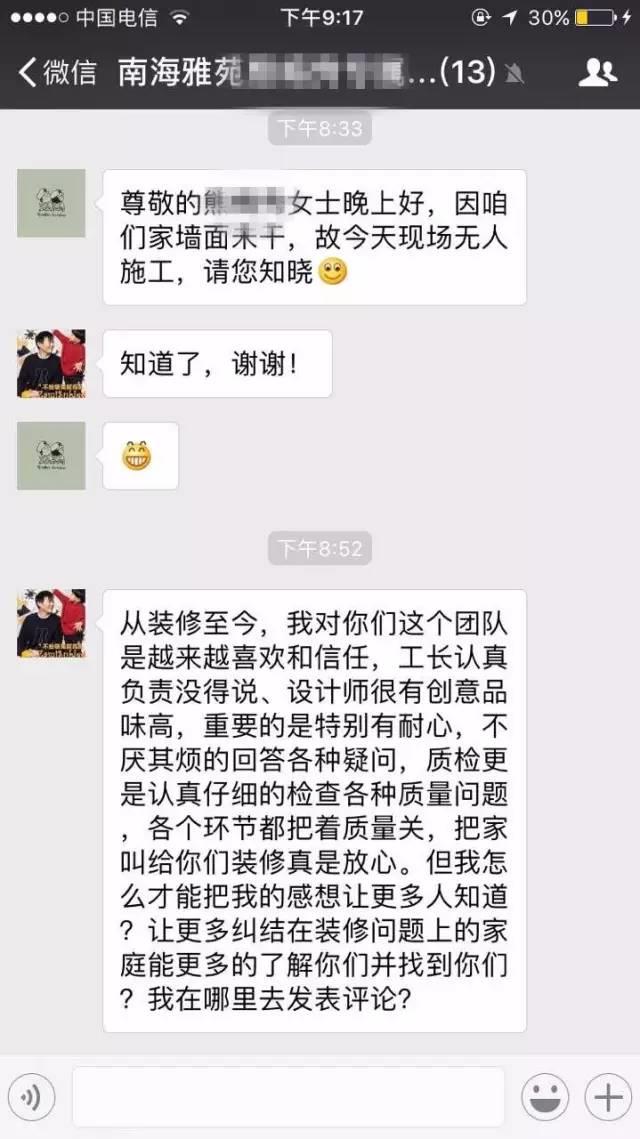This screenshot has height=1139, width=640.
Task: Open the avatar beside the 尊敬的 message
Action: coord(51,203)
